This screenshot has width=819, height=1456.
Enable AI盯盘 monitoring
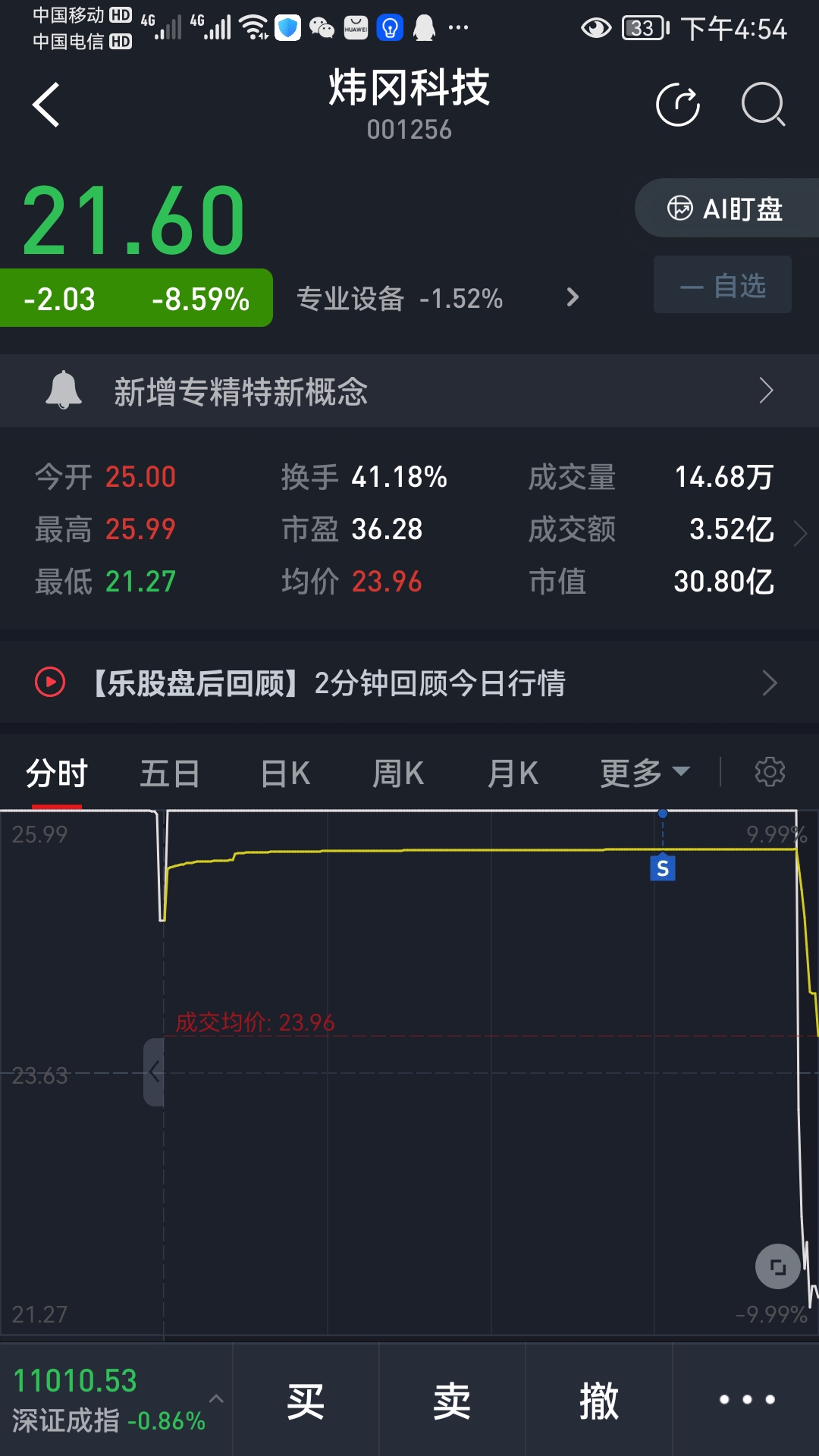pyautogui.click(x=724, y=208)
